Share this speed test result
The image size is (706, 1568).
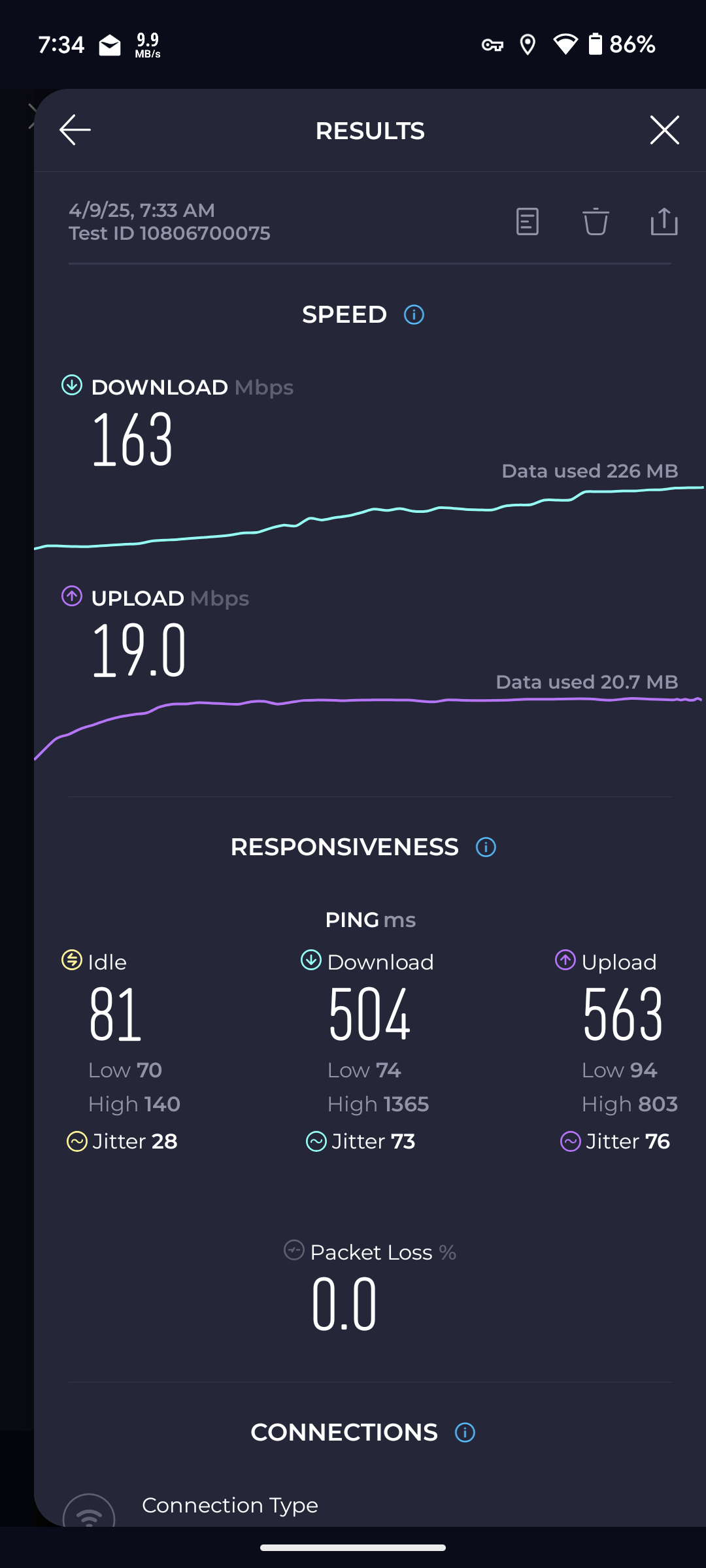pyautogui.click(x=664, y=221)
